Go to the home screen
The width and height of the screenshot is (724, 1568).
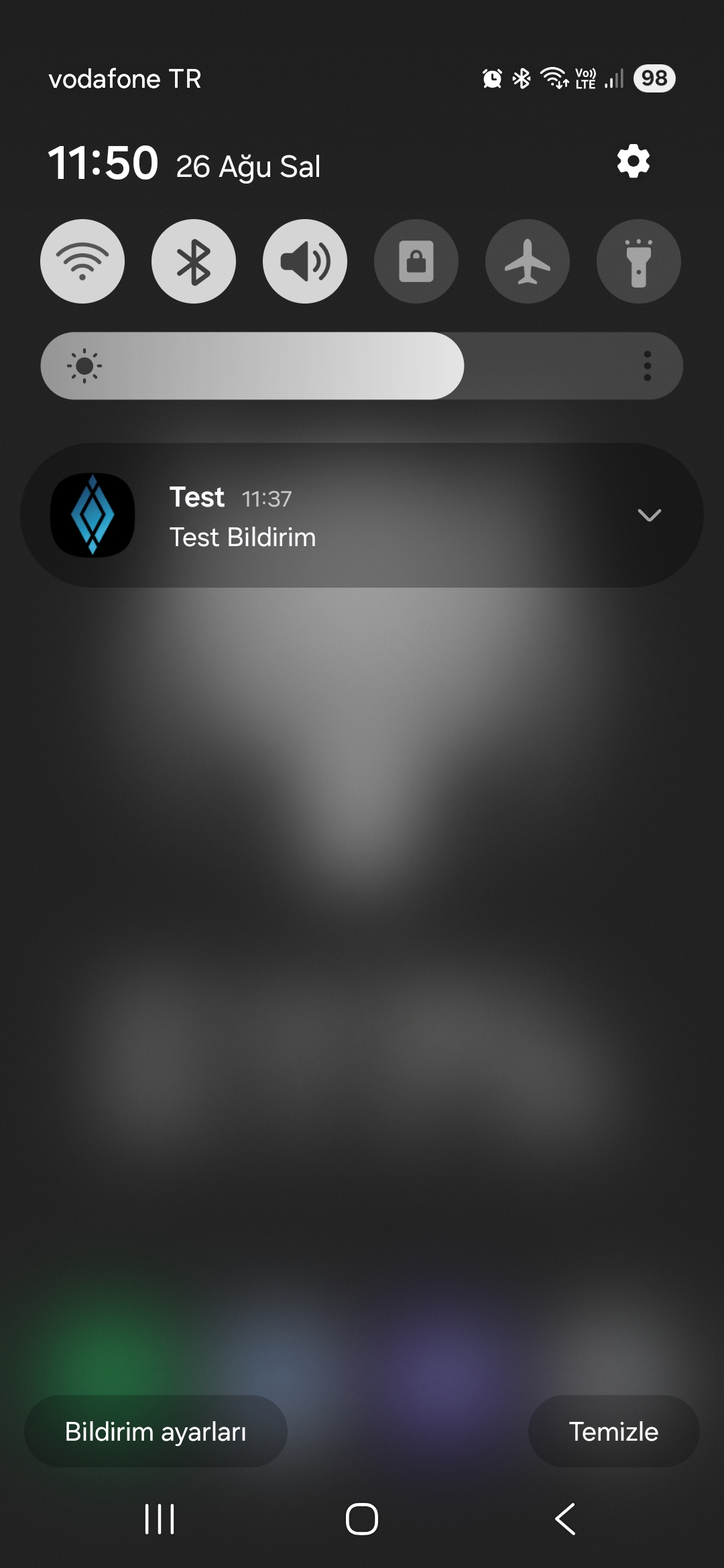[362, 1519]
